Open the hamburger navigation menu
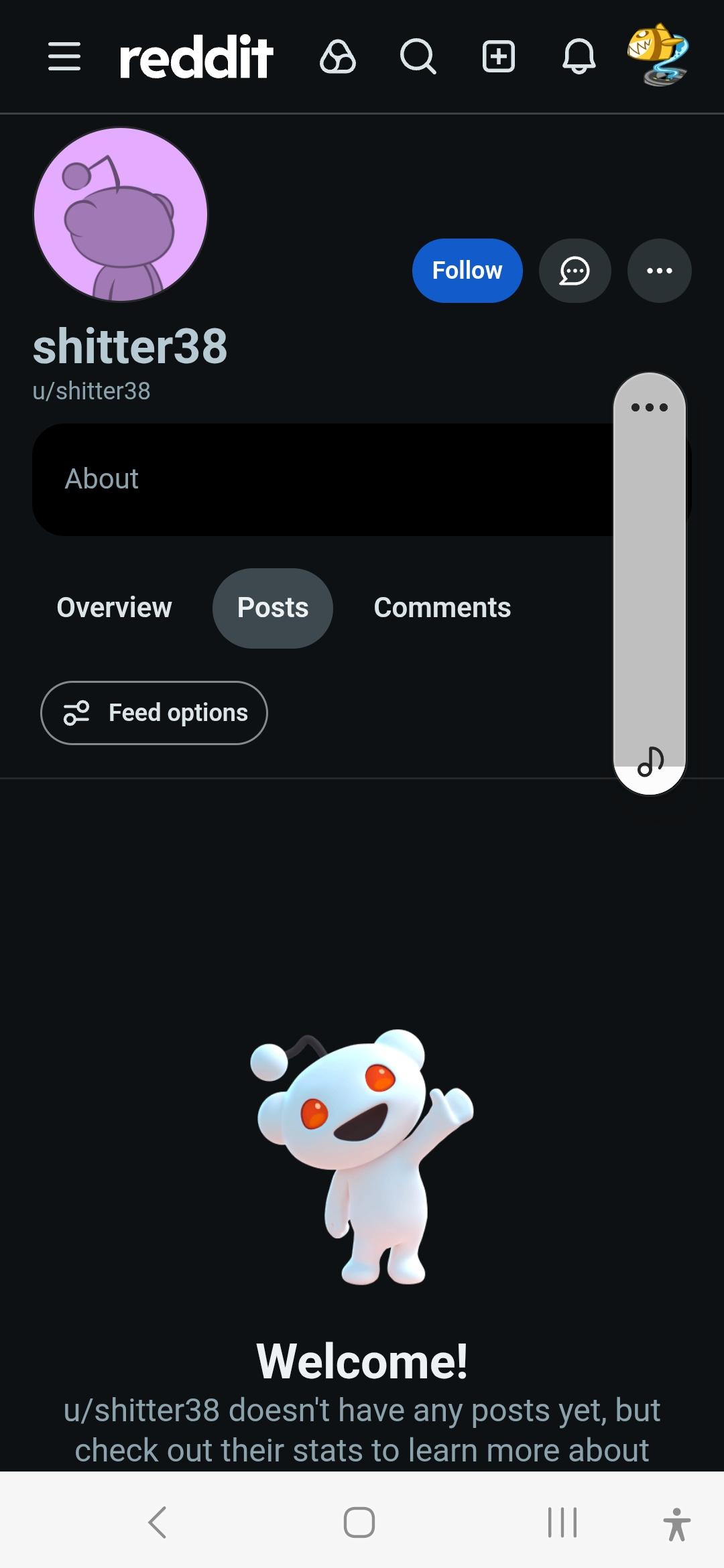 [64, 56]
